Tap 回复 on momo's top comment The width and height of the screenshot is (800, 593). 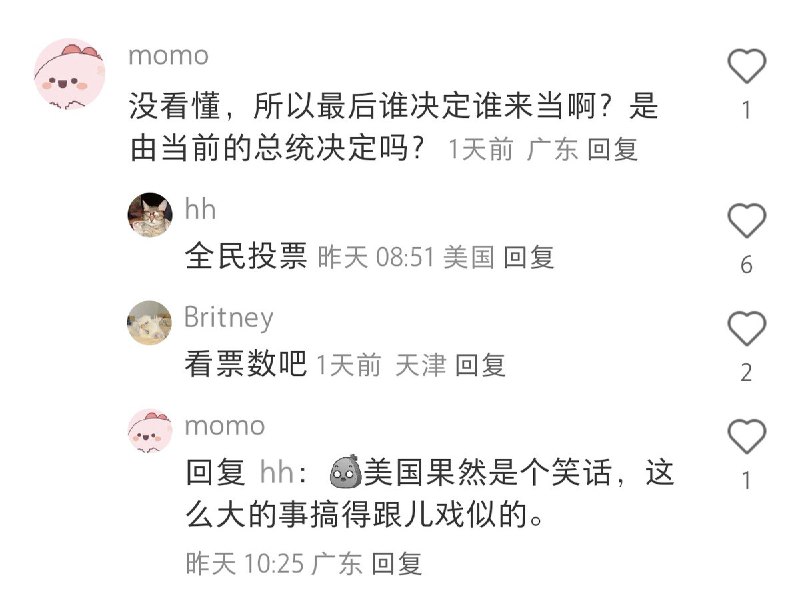point(612,150)
